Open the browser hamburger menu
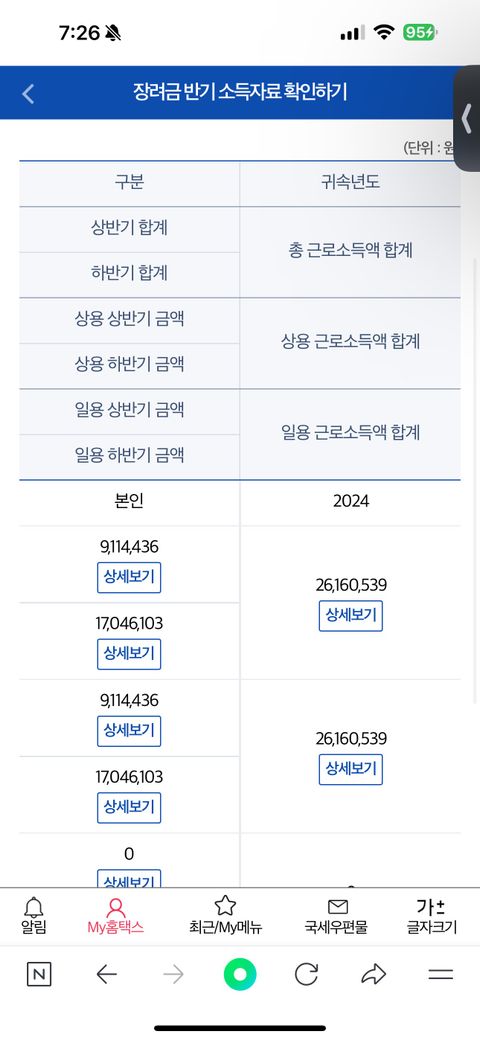Image resolution: width=480 pixels, height=1040 pixels. pyautogui.click(x=441, y=974)
